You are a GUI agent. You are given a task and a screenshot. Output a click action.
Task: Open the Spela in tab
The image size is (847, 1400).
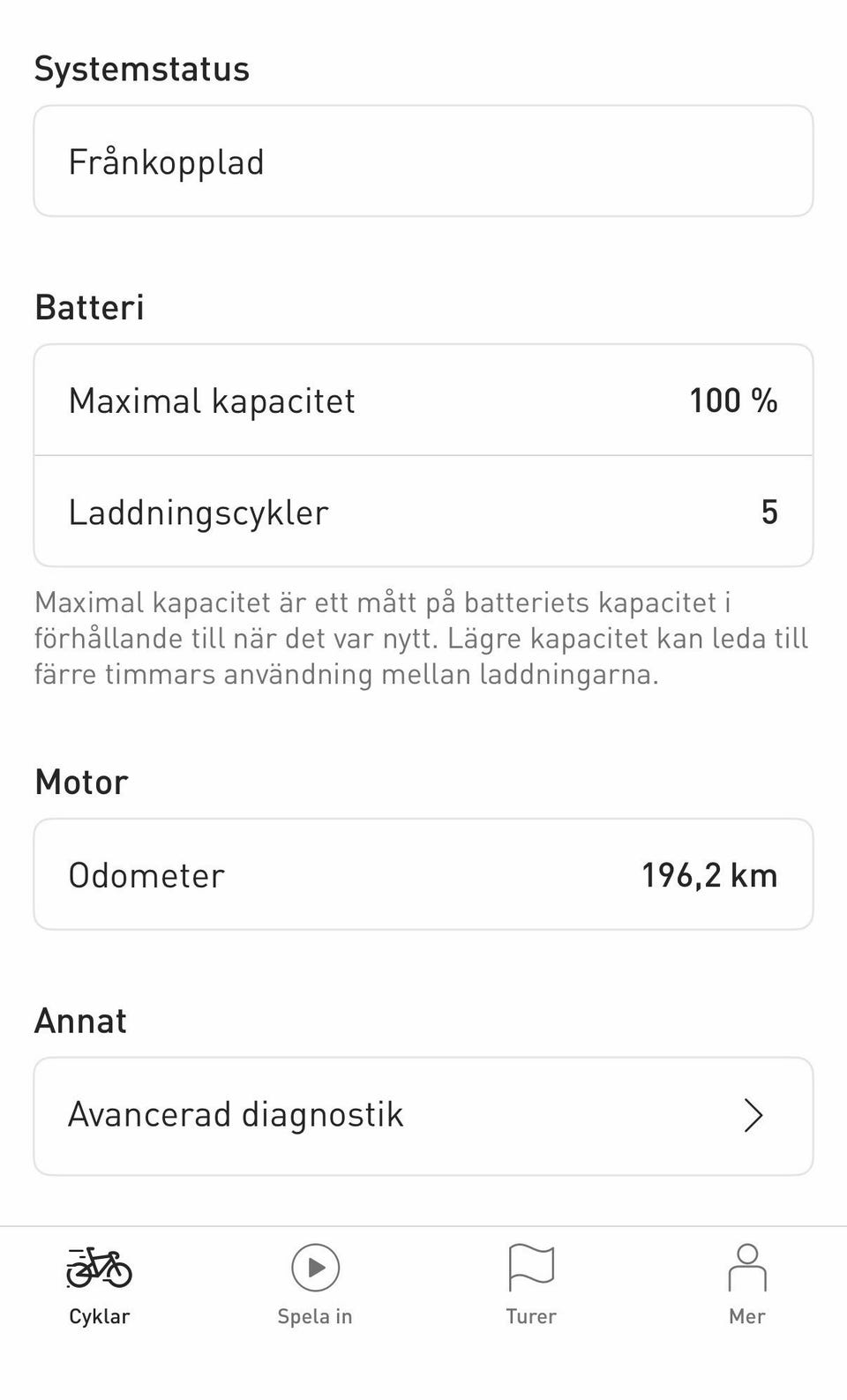315,1284
